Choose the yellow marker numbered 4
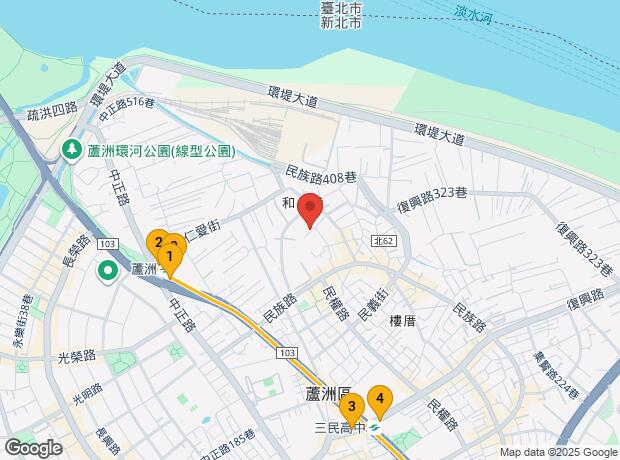Viewport: 620px width, 460px height. pyautogui.click(x=379, y=399)
